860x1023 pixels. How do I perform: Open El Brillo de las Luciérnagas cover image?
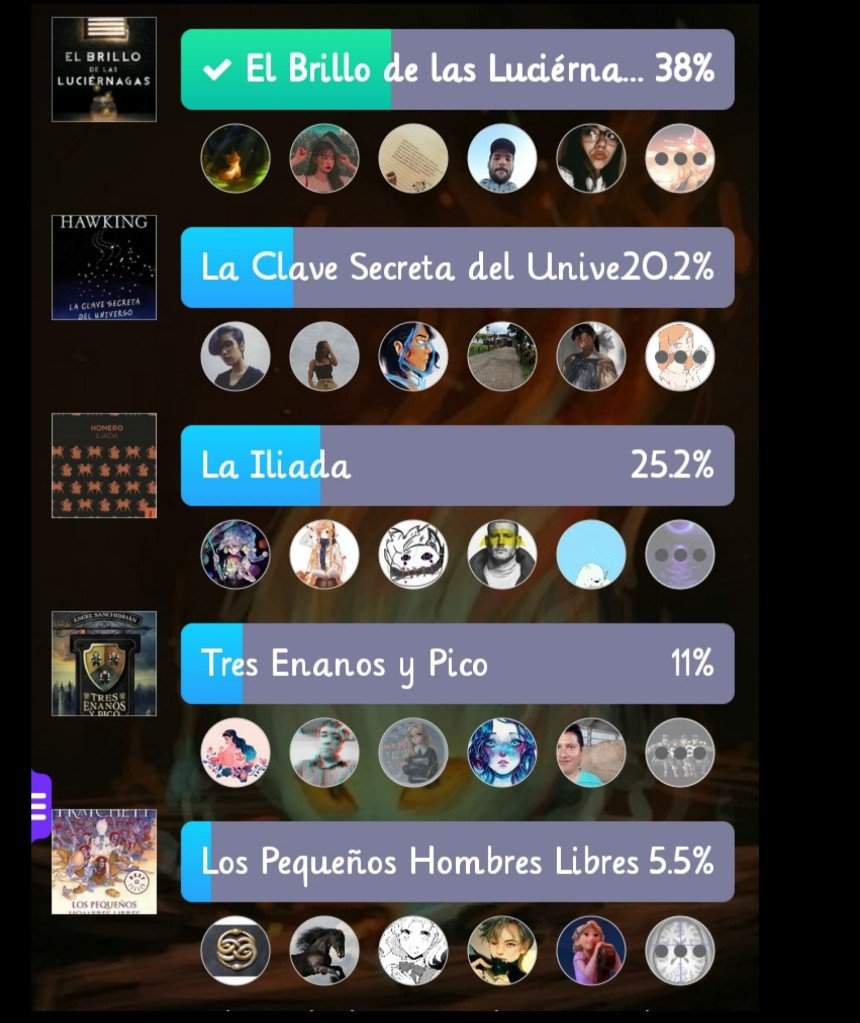104,69
